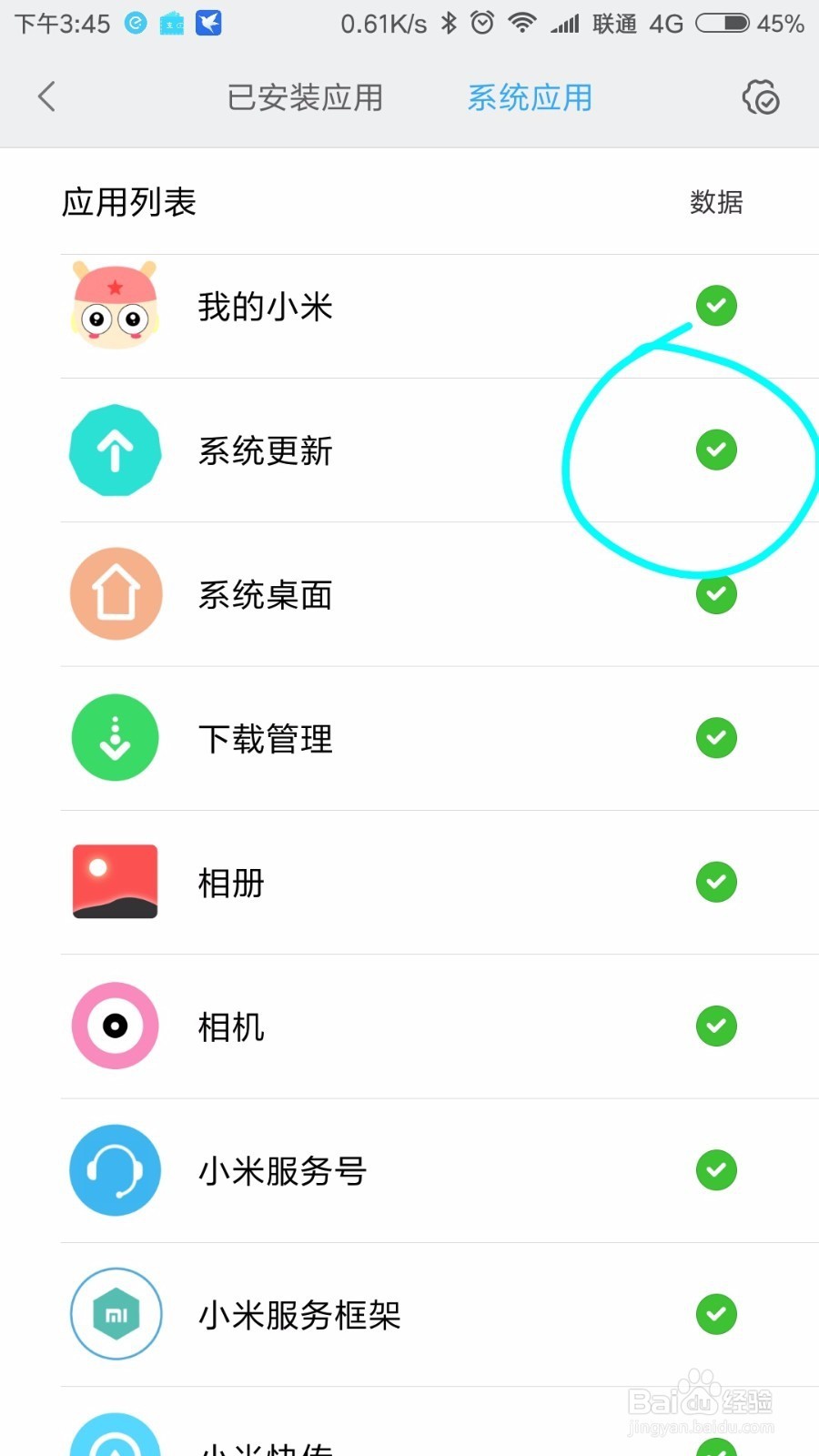Uncheck the data checkbox for 我的小米
This screenshot has width=819, height=1456.
(x=716, y=306)
